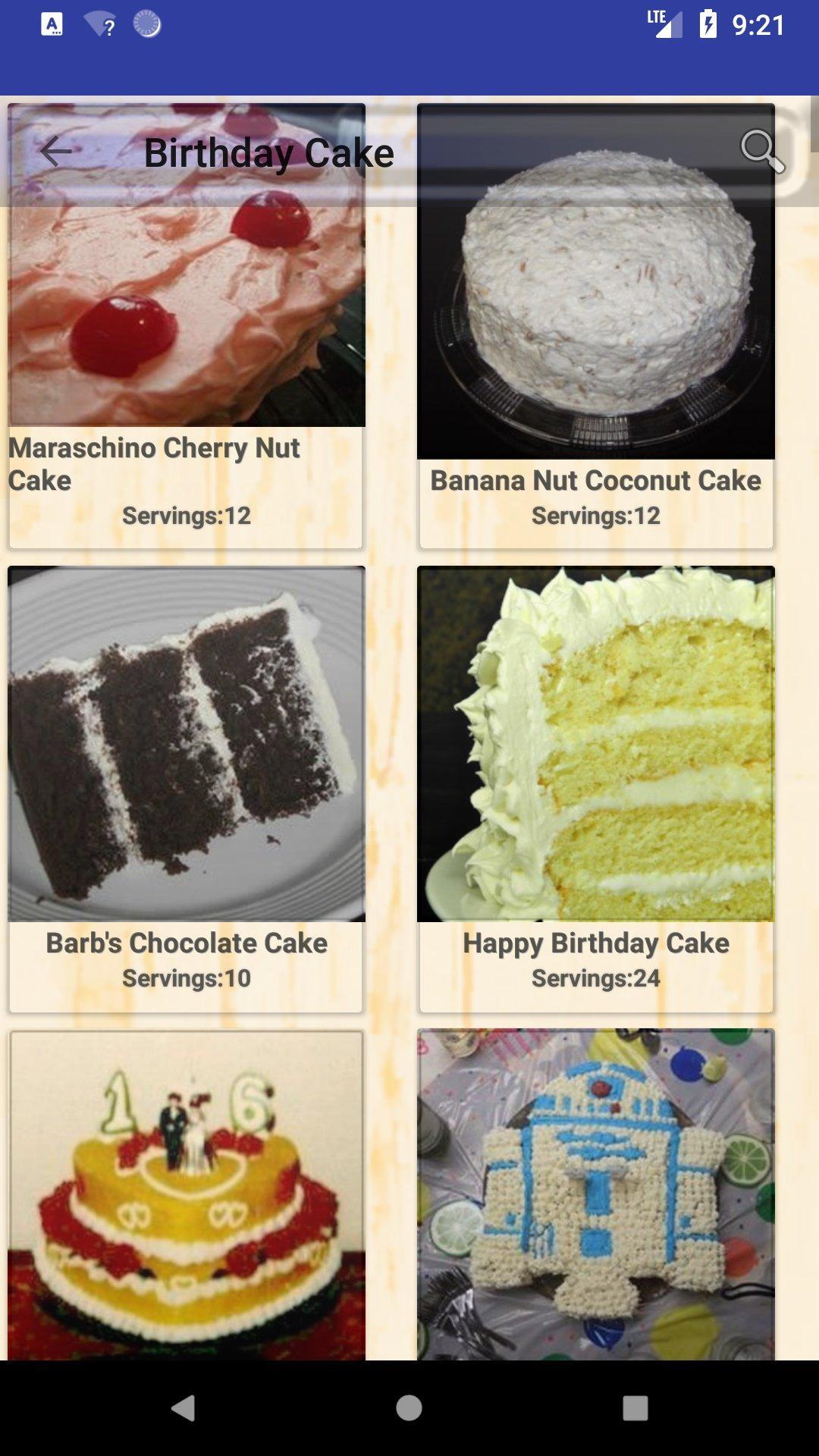Open the recipe search magnifier

(x=761, y=151)
